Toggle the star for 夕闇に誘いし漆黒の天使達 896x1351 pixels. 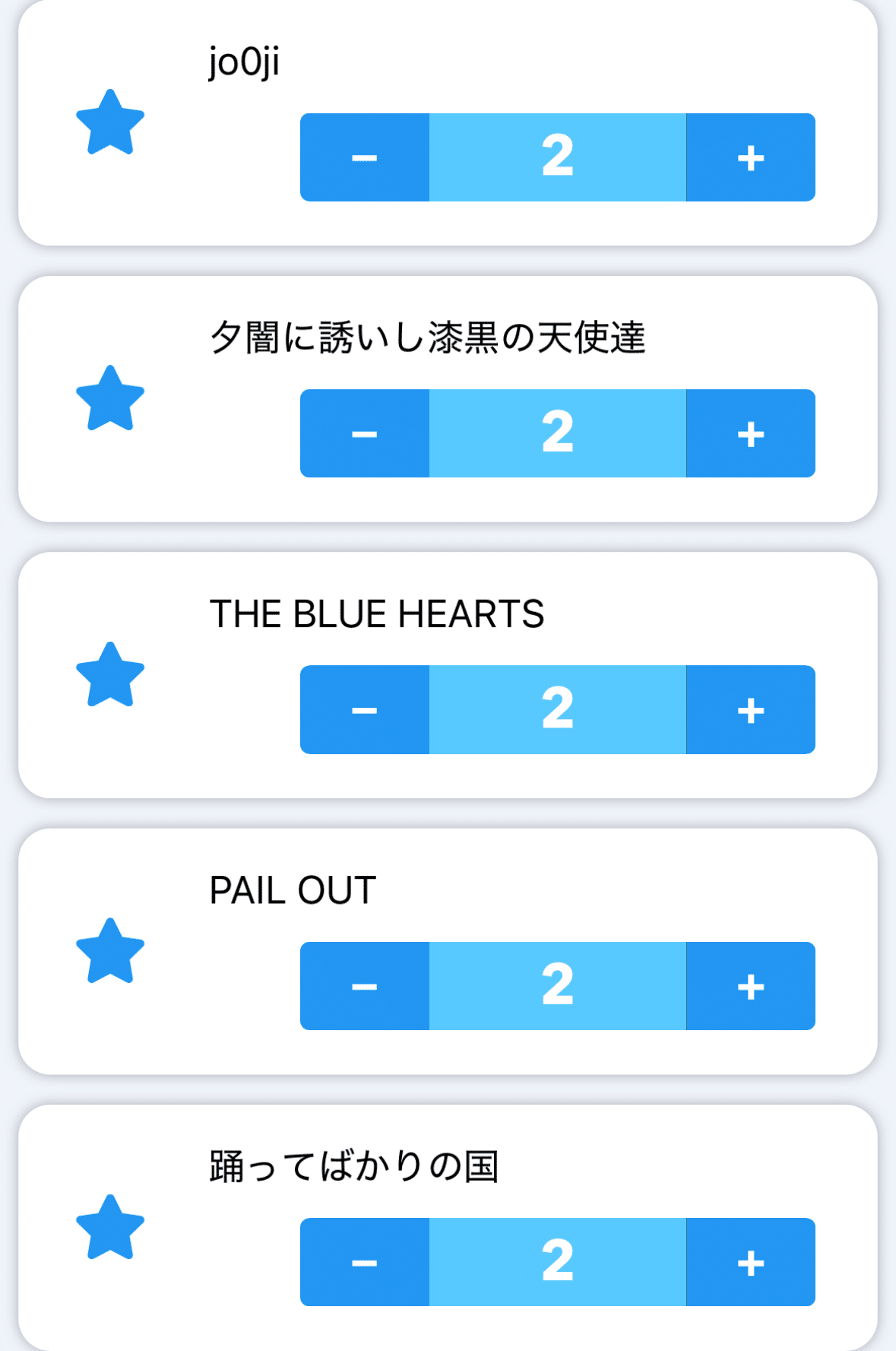(110, 399)
